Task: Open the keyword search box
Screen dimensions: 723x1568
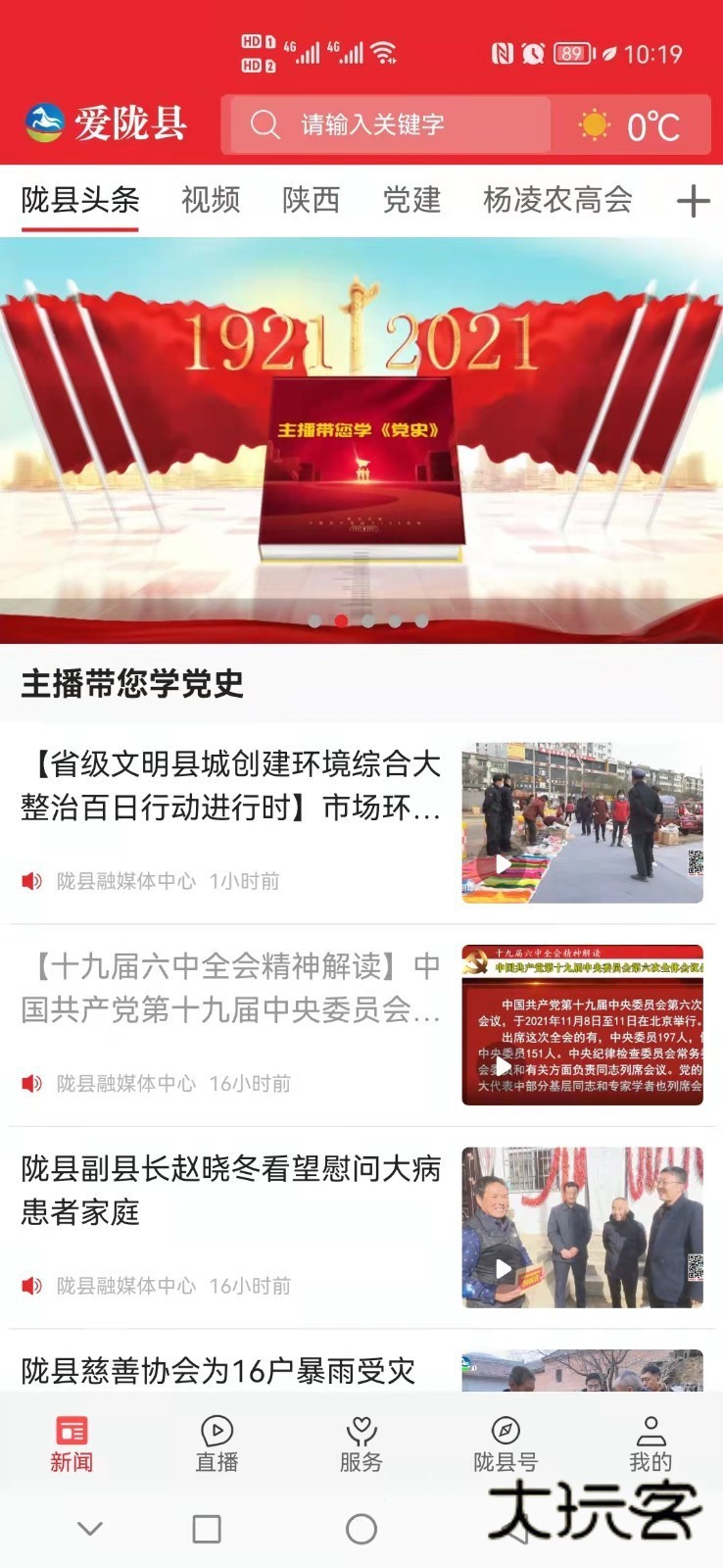Action: (387, 124)
